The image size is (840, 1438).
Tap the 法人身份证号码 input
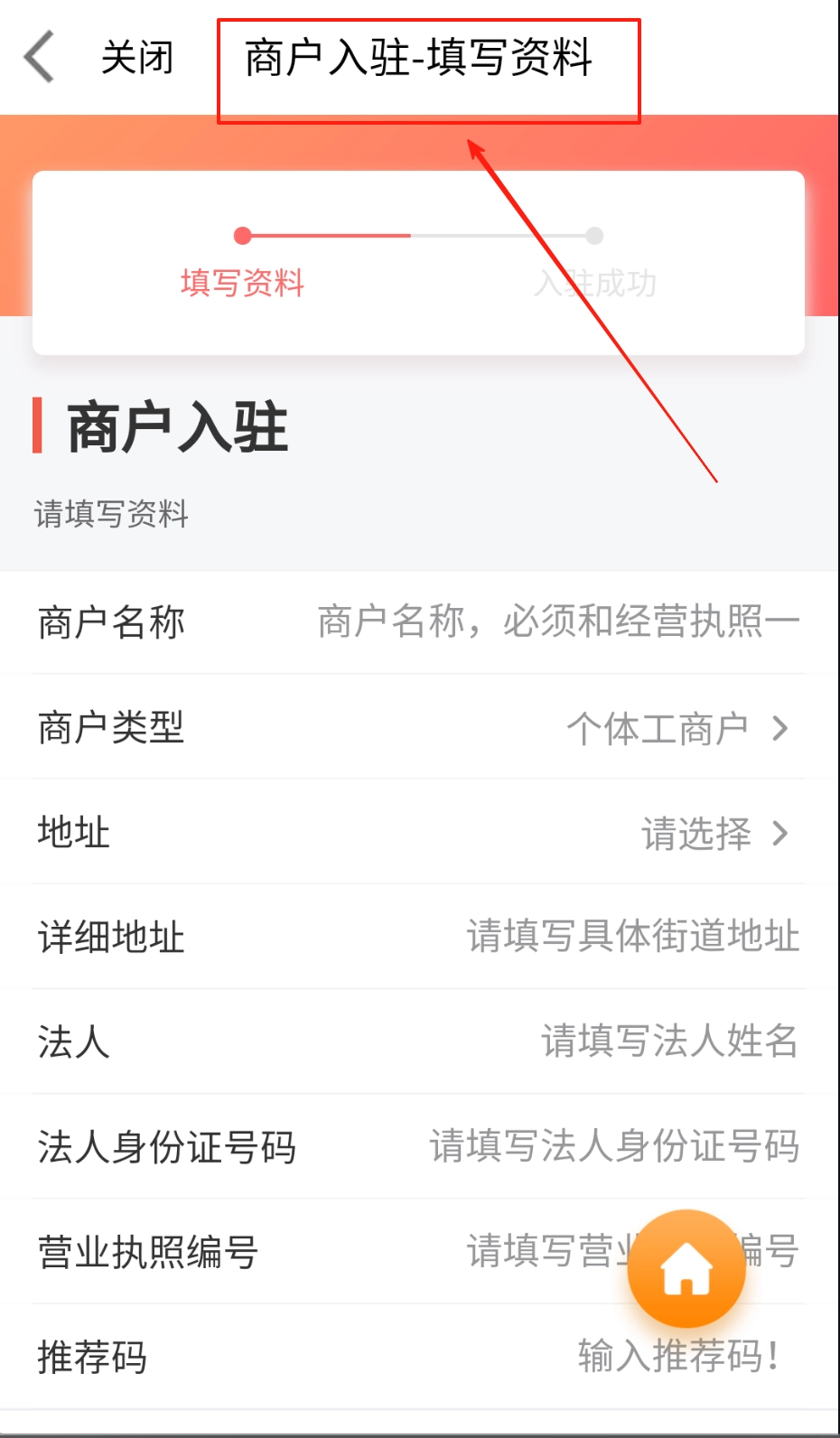(x=613, y=1146)
